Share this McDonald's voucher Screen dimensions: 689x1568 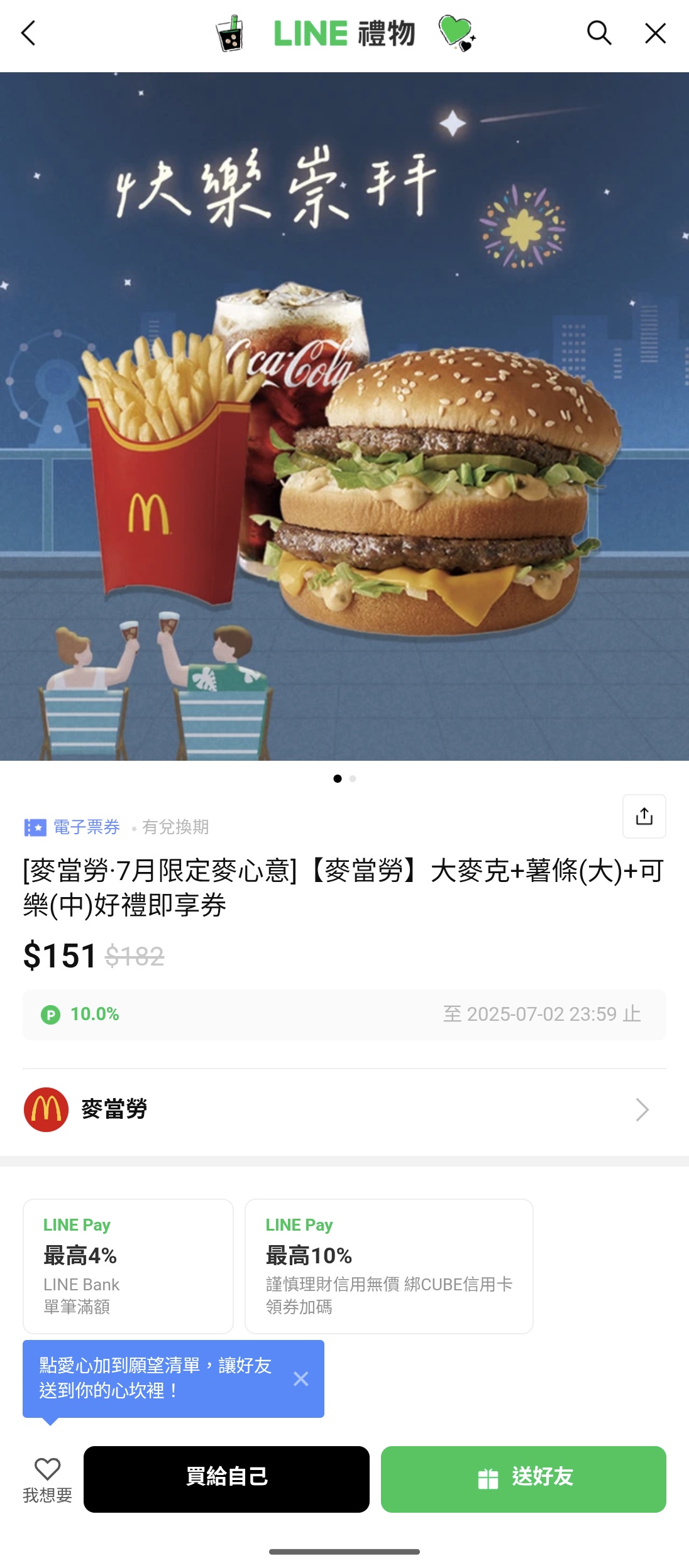[x=644, y=816]
